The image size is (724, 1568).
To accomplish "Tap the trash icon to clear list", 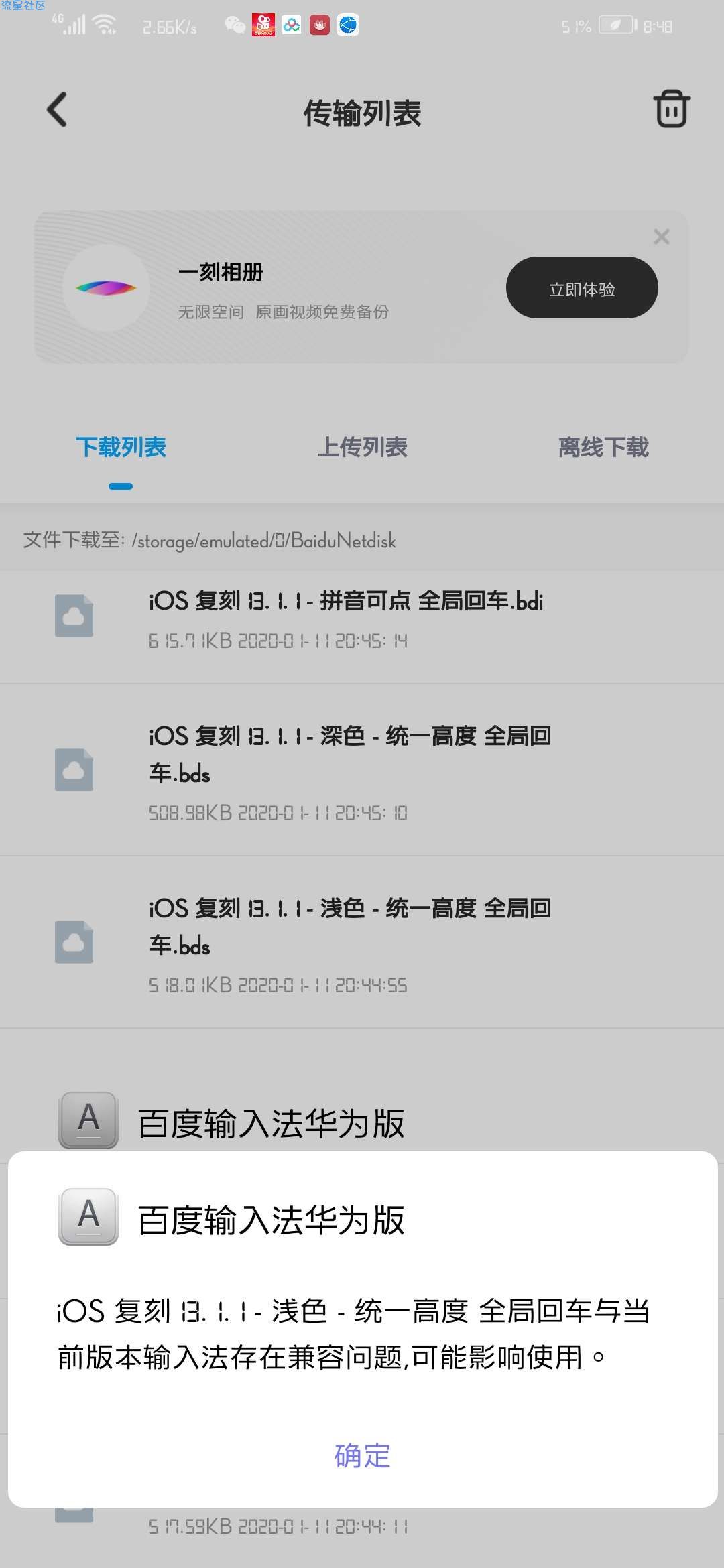I will tap(671, 109).
